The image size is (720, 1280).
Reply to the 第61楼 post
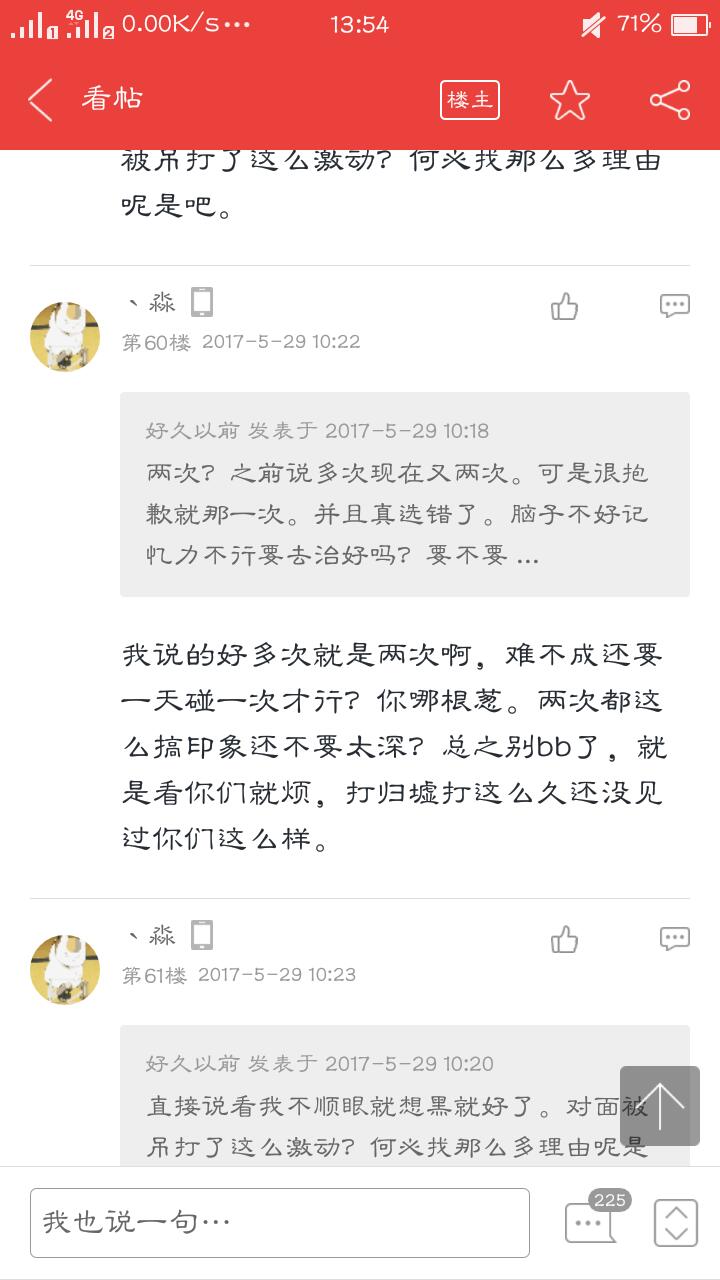click(675, 939)
